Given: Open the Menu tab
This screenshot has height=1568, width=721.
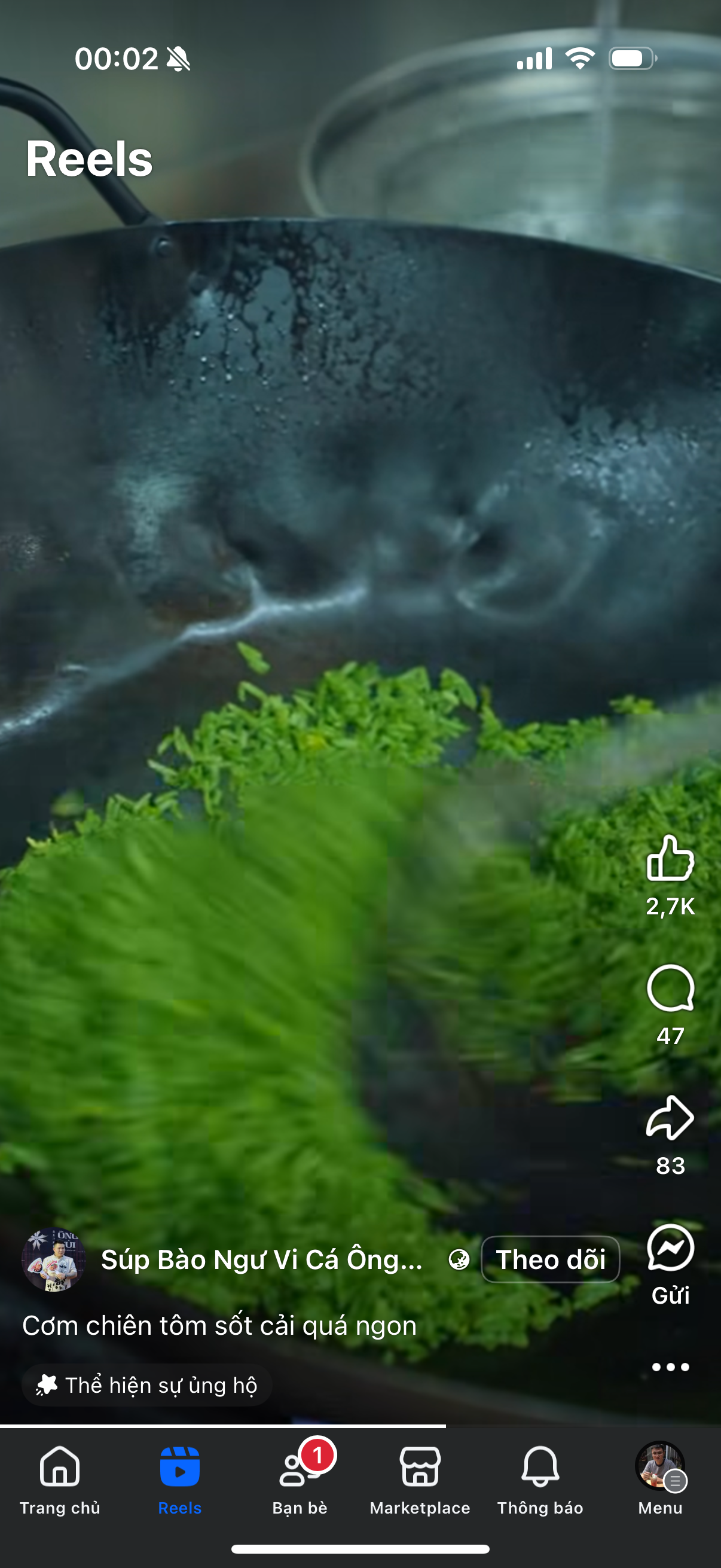Looking at the screenshot, I should coord(660,1479).
